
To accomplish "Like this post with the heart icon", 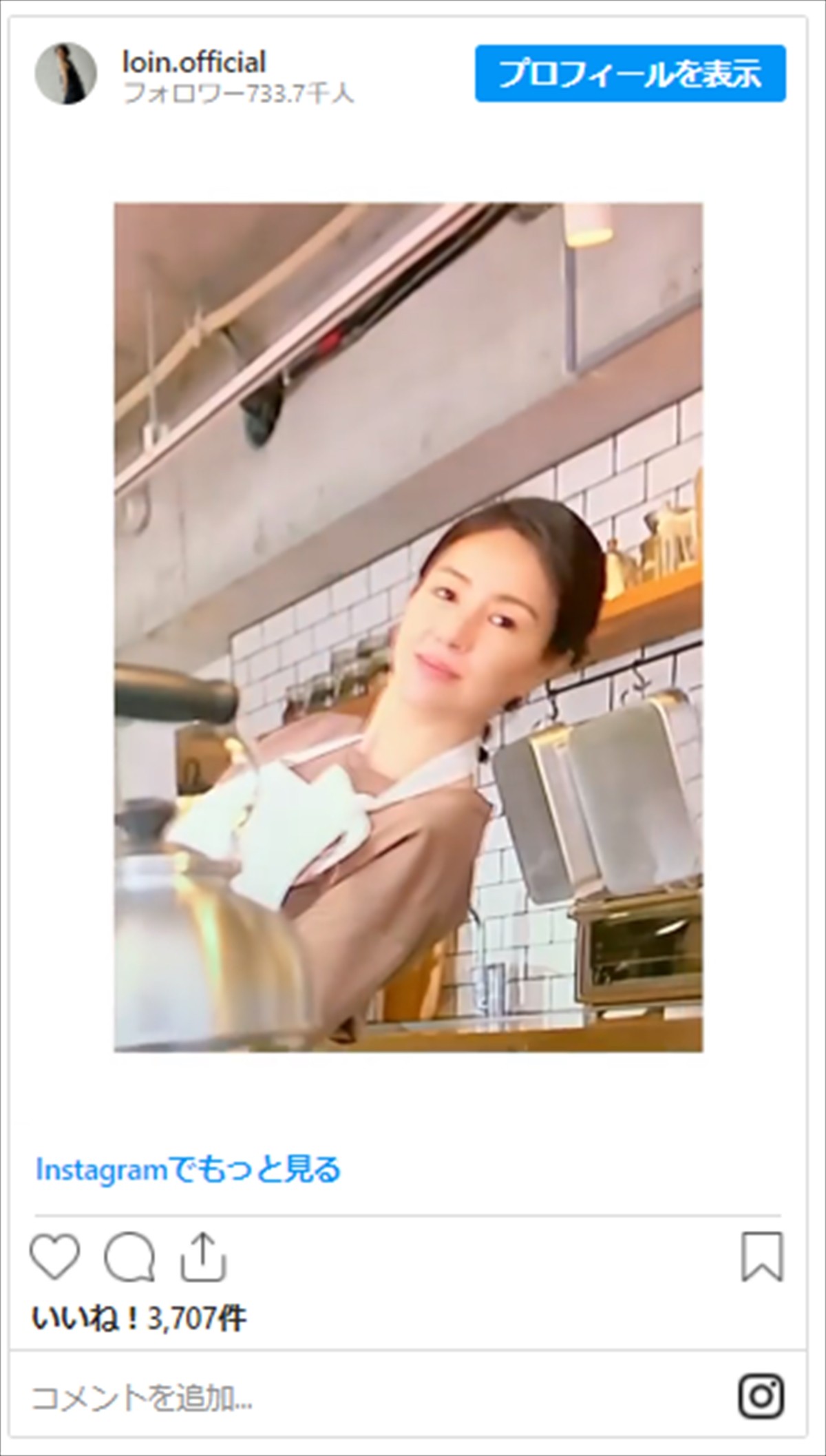I will 55,1257.
